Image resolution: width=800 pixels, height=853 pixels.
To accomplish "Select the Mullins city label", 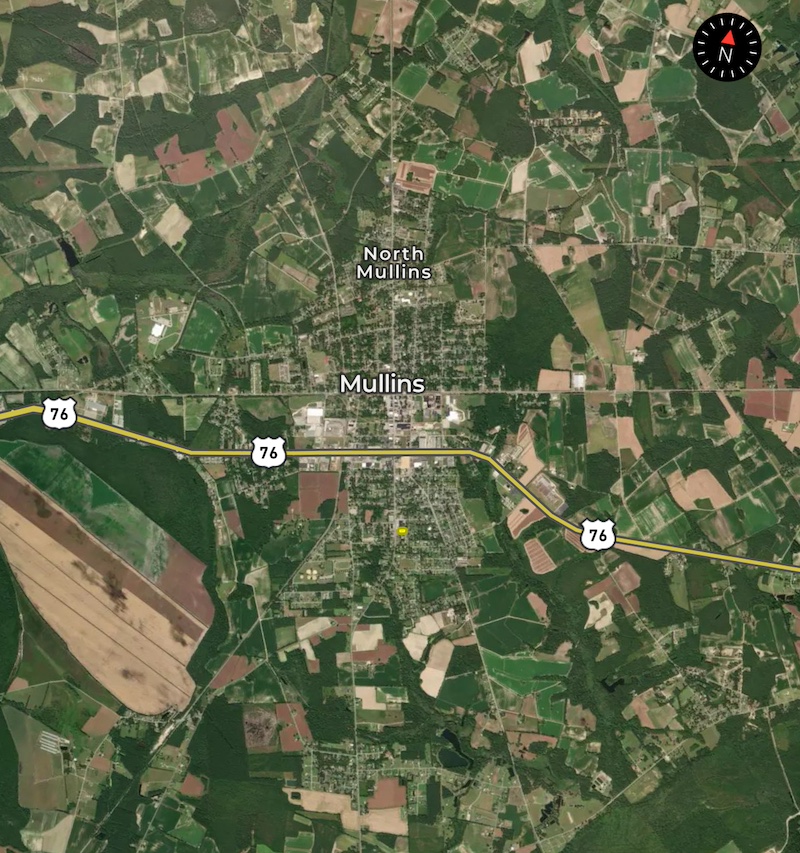I will click(x=382, y=384).
